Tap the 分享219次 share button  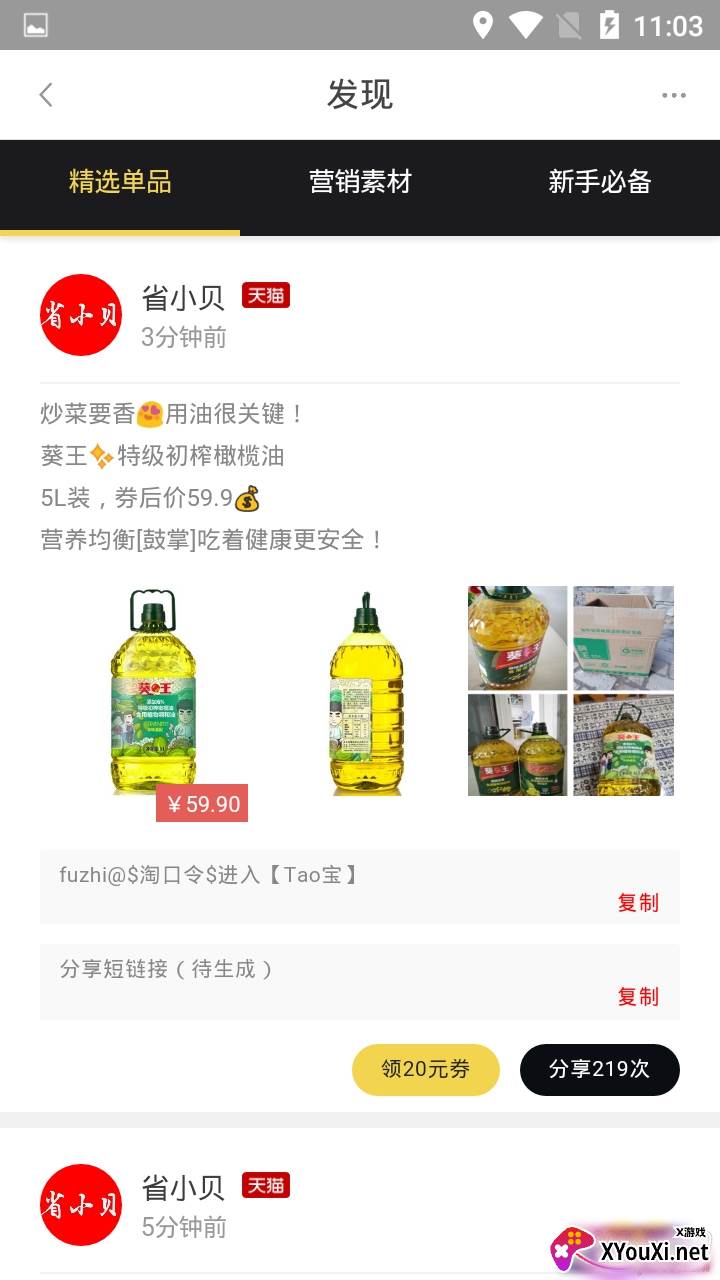click(x=599, y=1069)
